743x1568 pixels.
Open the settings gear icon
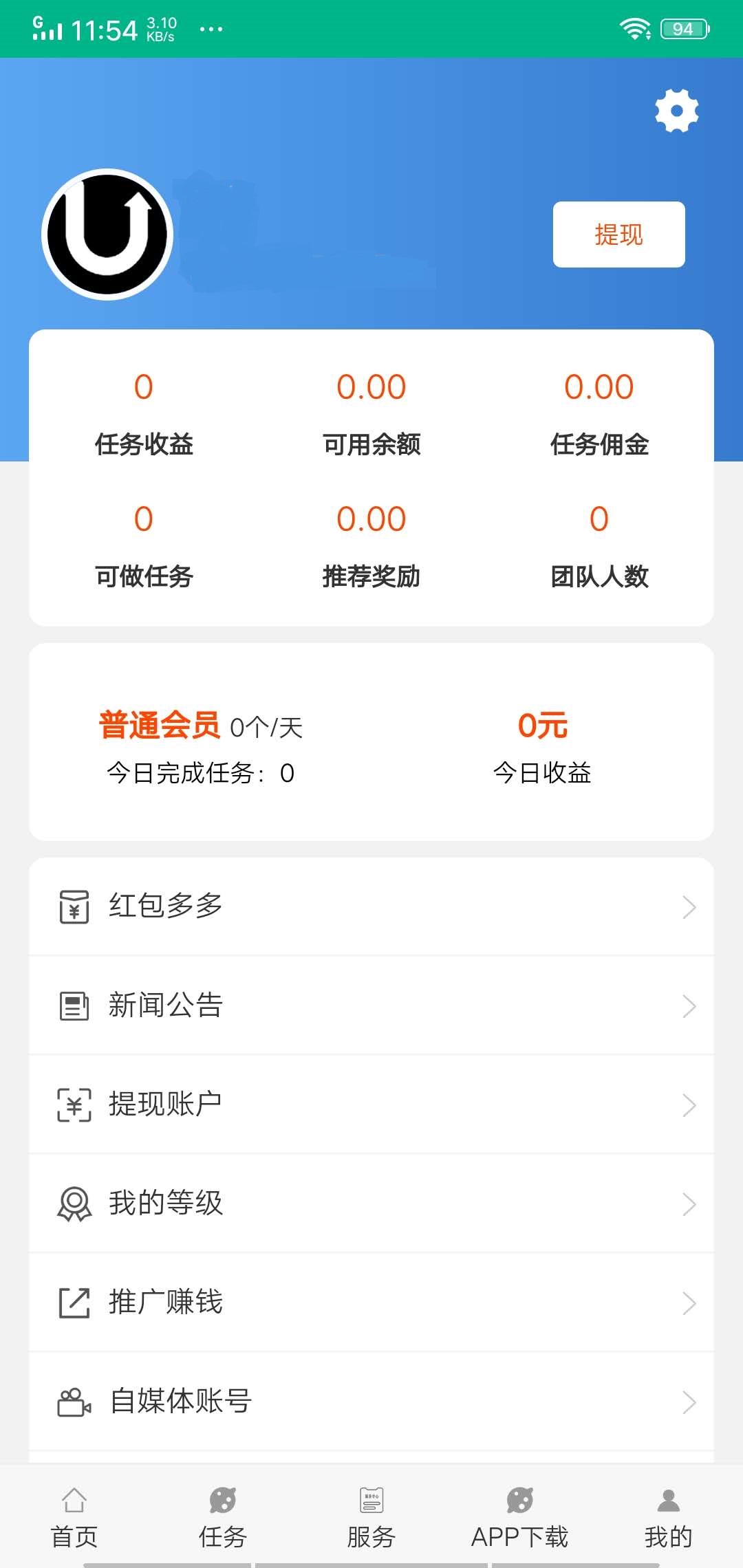[x=676, y=110]
